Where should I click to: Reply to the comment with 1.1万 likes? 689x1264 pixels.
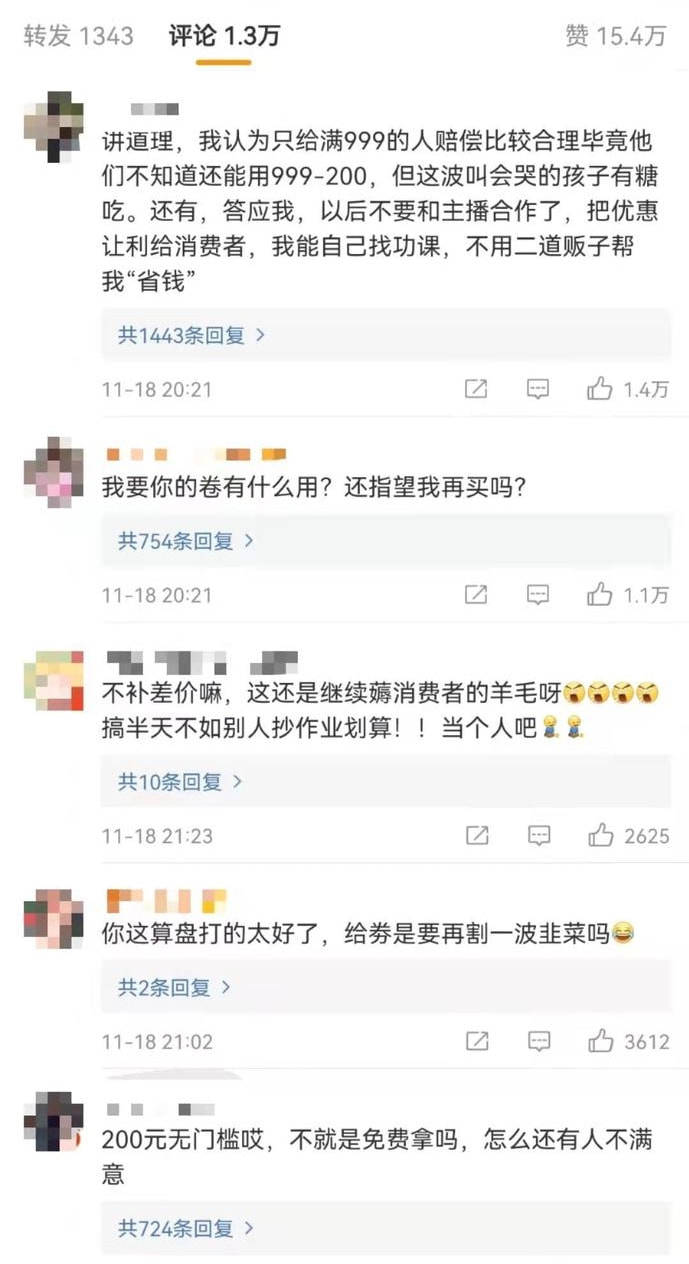[538, 595]
